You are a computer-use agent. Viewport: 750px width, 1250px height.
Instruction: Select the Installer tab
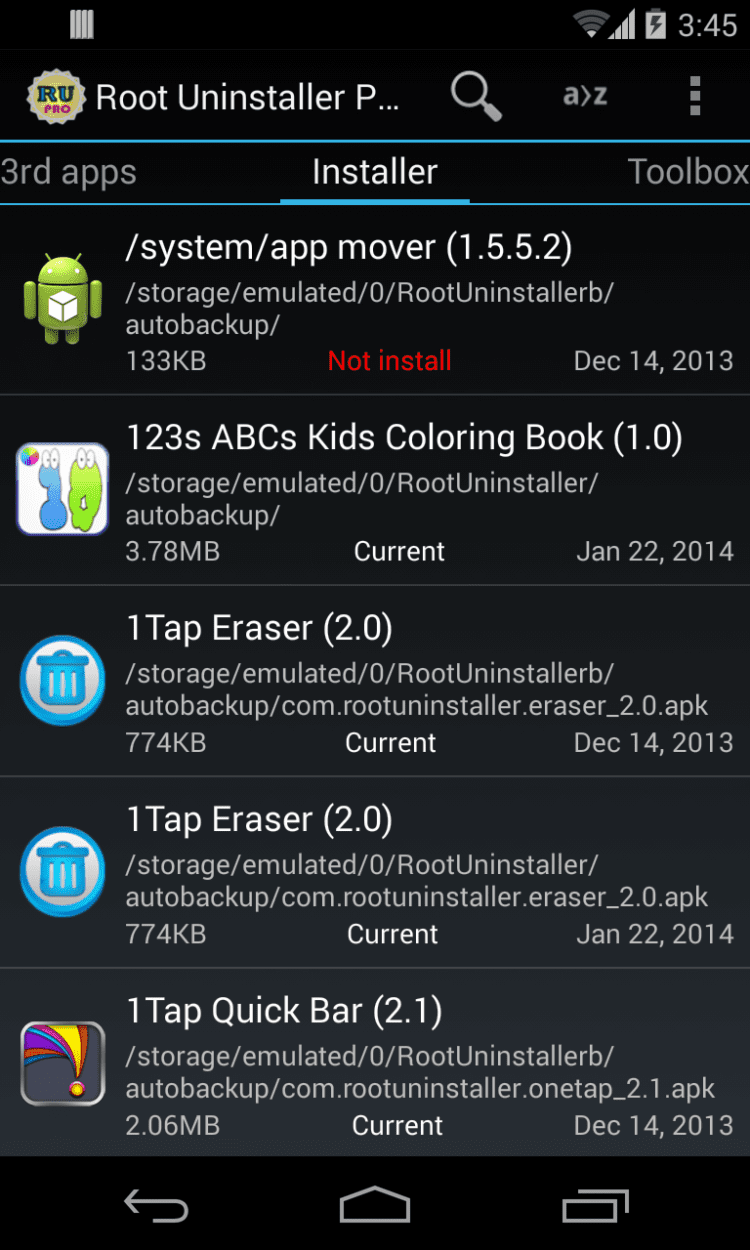[374, 172]
